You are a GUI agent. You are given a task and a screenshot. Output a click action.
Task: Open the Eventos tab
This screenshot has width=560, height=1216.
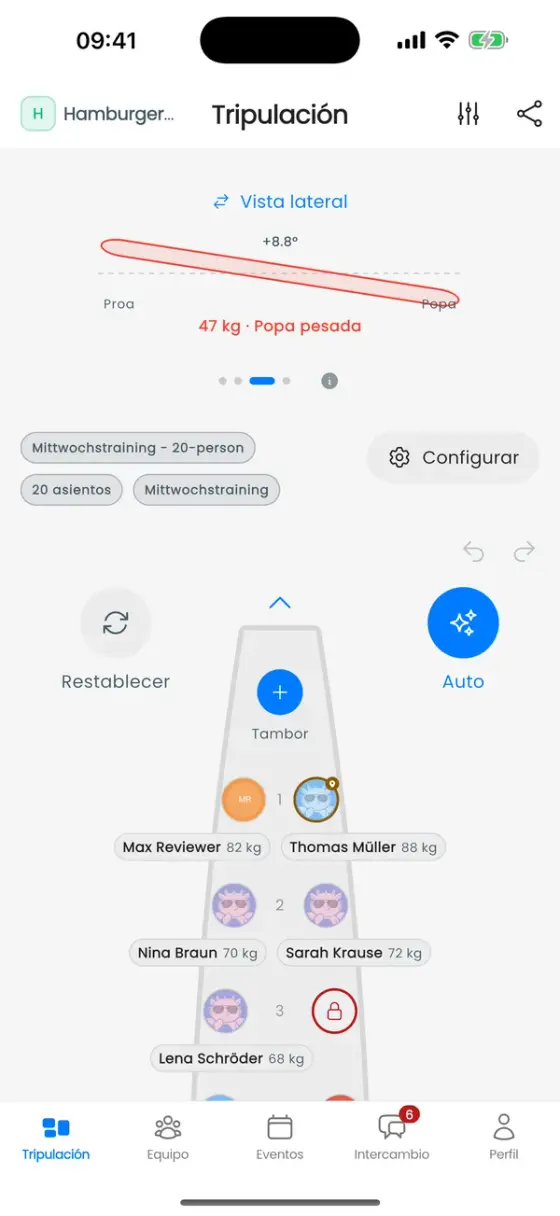pos(280,1138)
